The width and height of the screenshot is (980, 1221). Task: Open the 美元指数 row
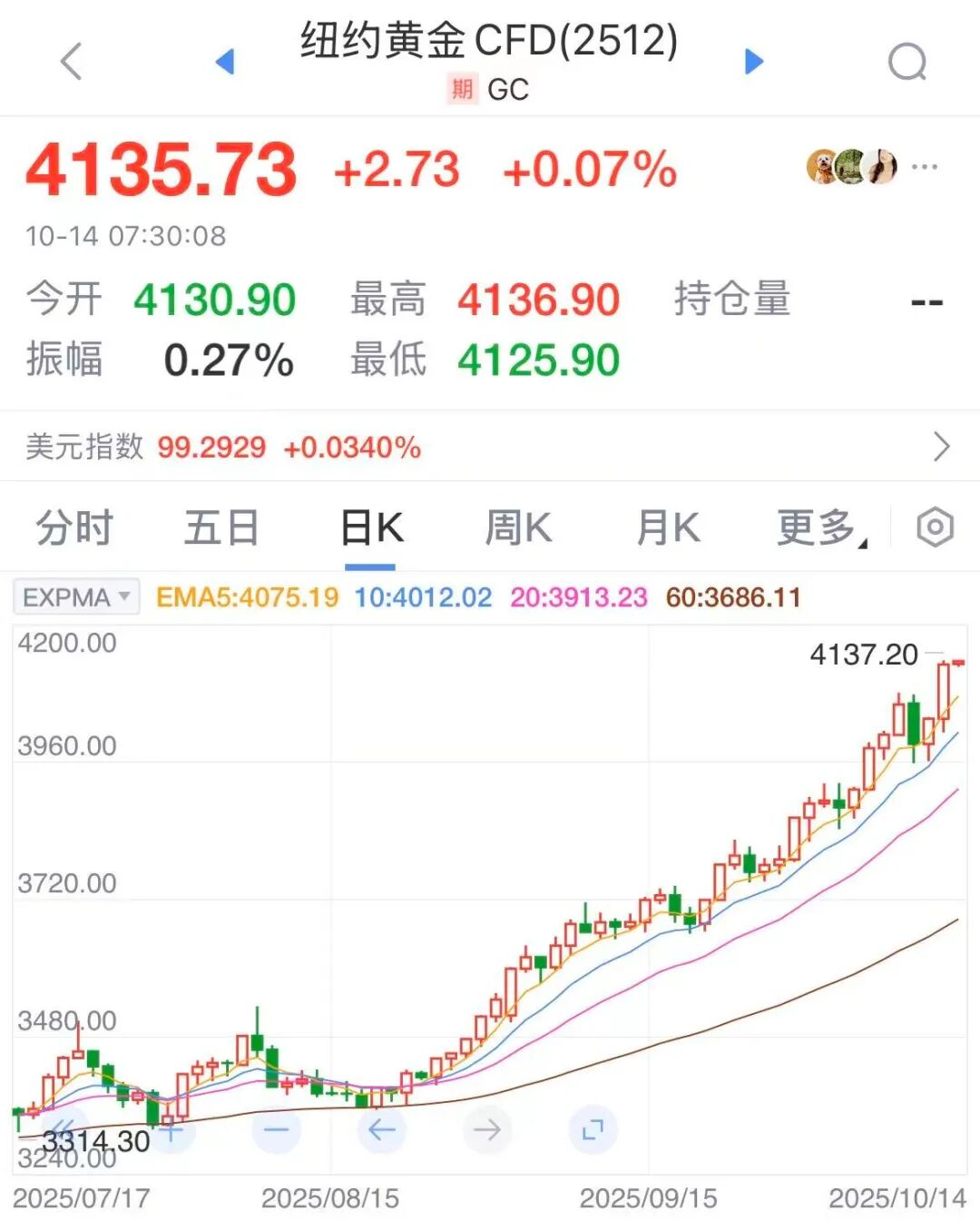[490, 447]
